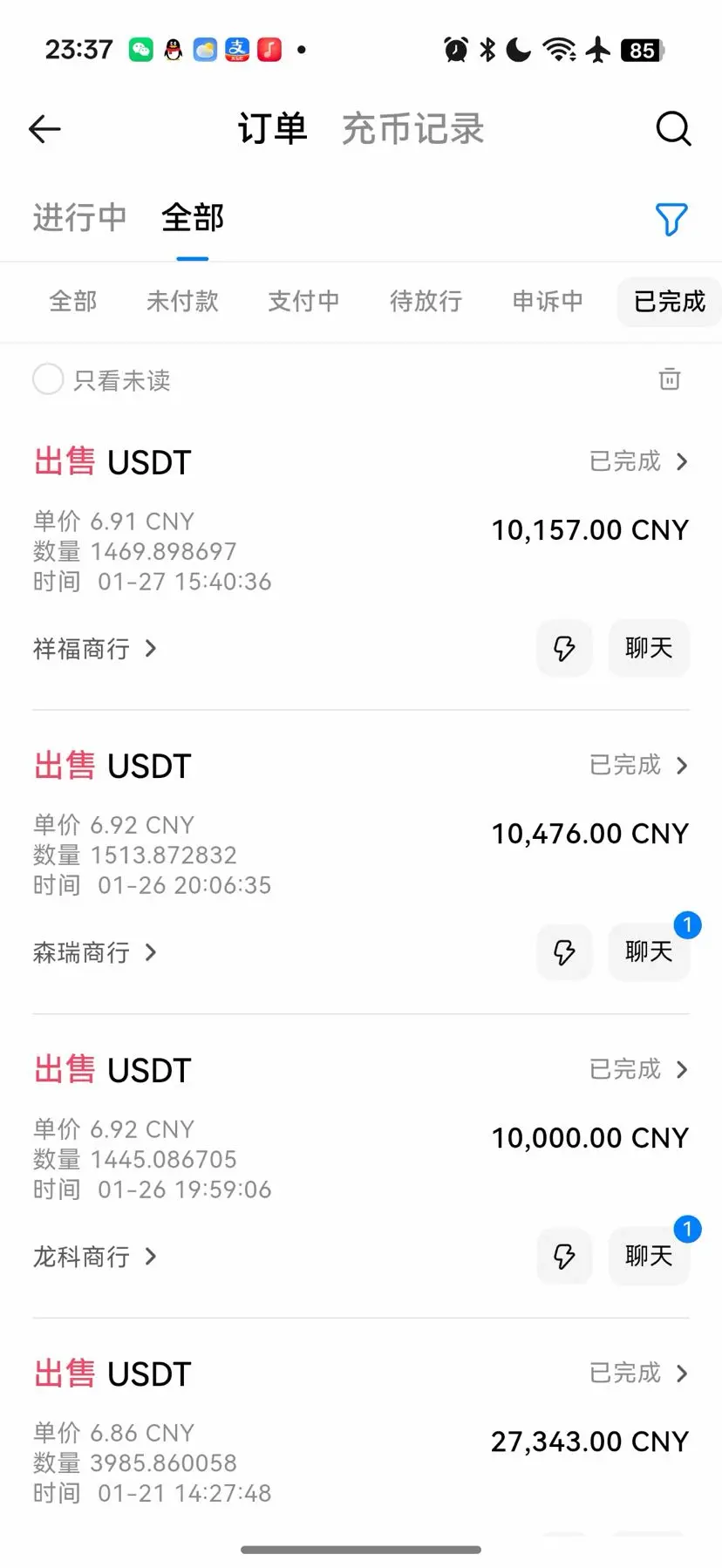This screenshot has width=722, height=1568.
Task: Filter orders by 申诉中
Action: pos(548,301)
